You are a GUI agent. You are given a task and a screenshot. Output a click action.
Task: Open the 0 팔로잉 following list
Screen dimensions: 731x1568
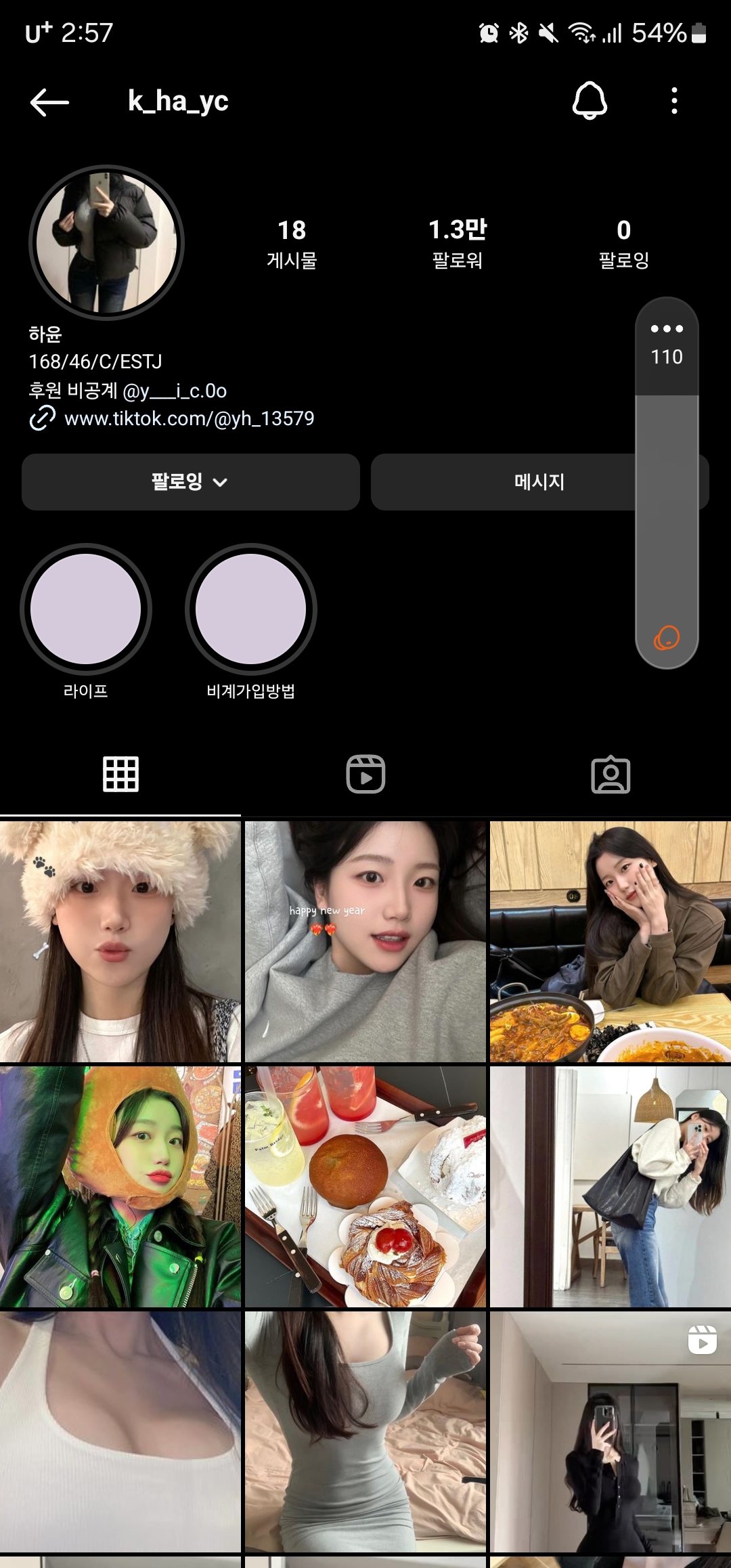click(623, 244)
